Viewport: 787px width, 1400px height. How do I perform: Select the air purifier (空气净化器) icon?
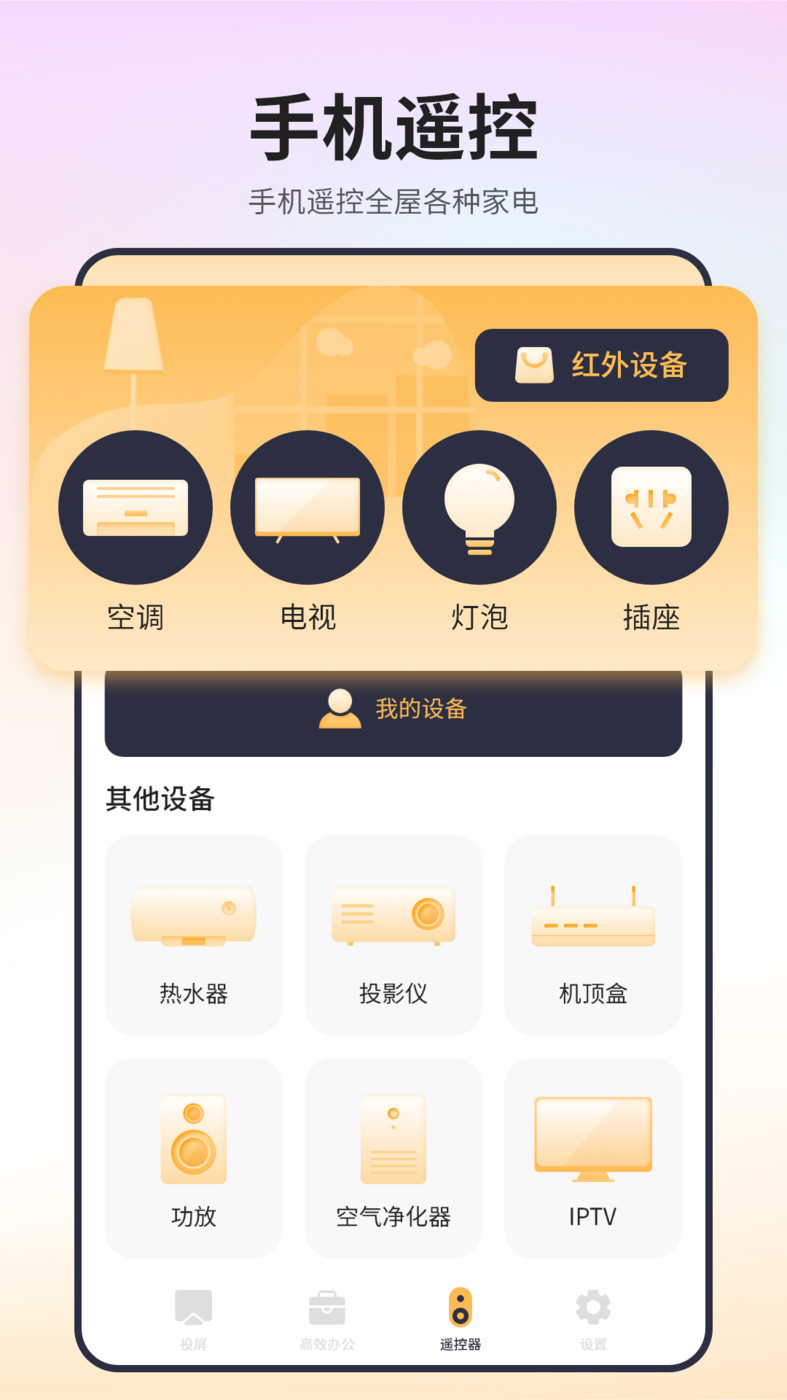(x=393, y=1138)
